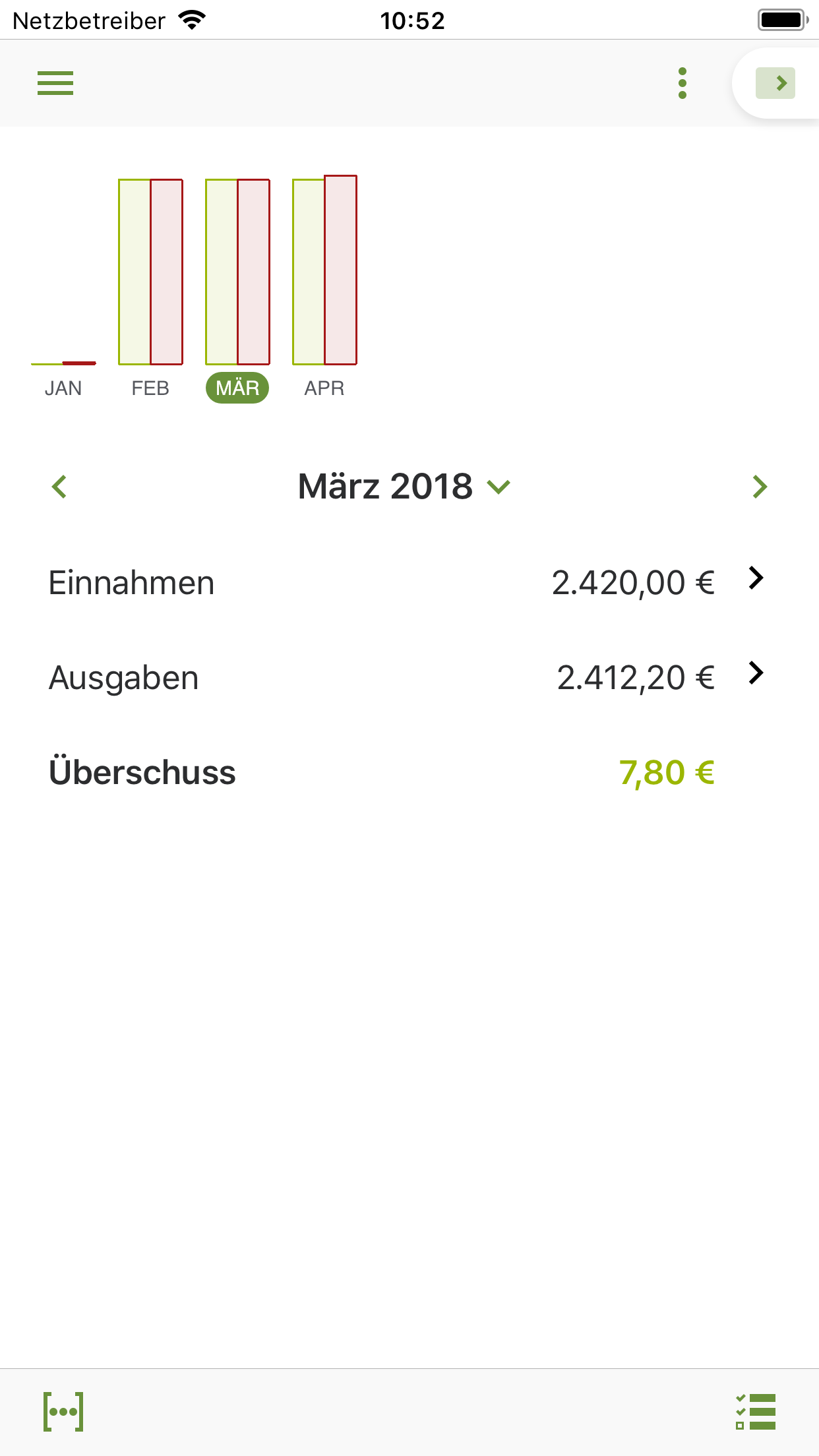
Task: Open the hamburger menu
Action: (x=55, y=83)
